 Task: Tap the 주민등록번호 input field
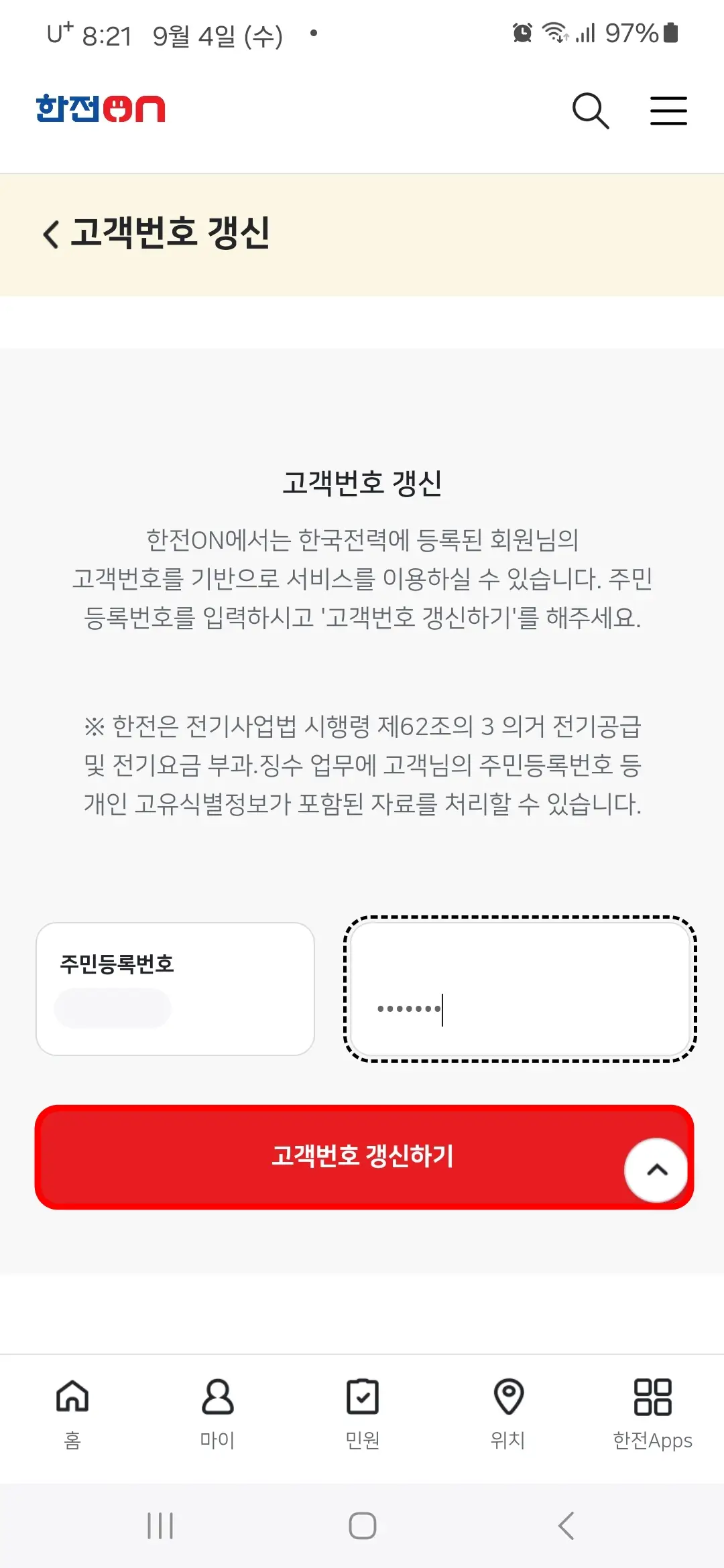pyautogui.click(x=176, y=990)
